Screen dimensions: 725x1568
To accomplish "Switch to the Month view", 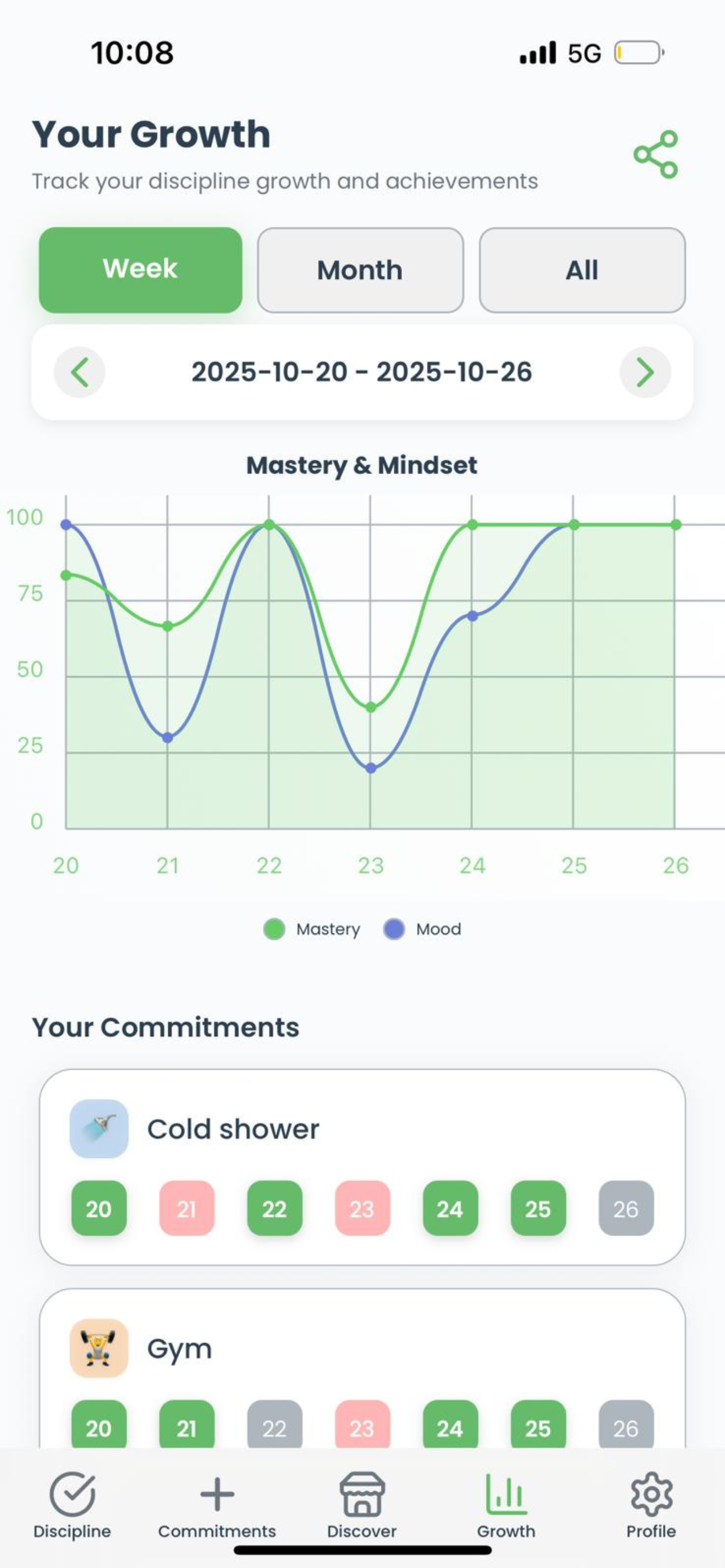I will pyautogui.click(x=360, y=270).
